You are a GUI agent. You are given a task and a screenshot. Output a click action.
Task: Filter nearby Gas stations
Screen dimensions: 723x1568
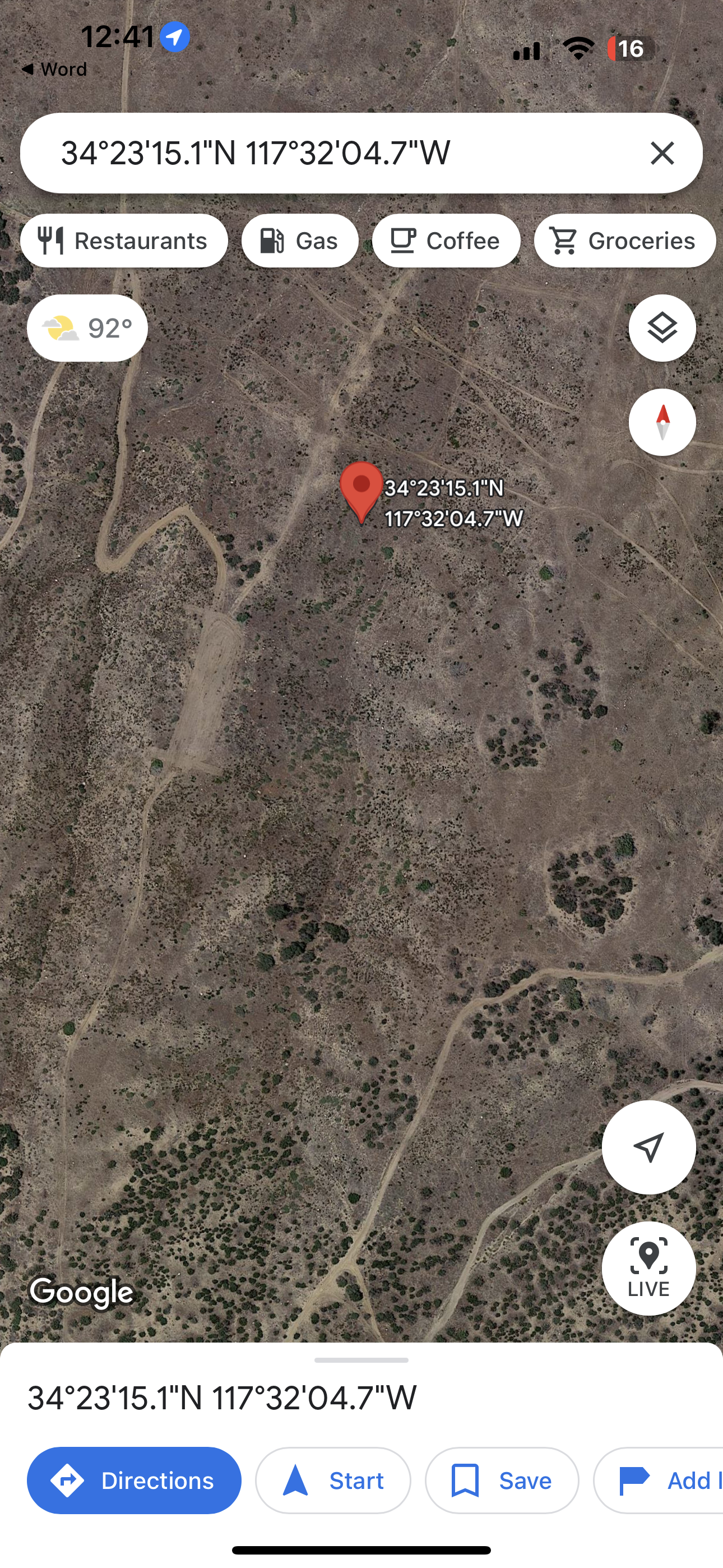coord(299,241)
